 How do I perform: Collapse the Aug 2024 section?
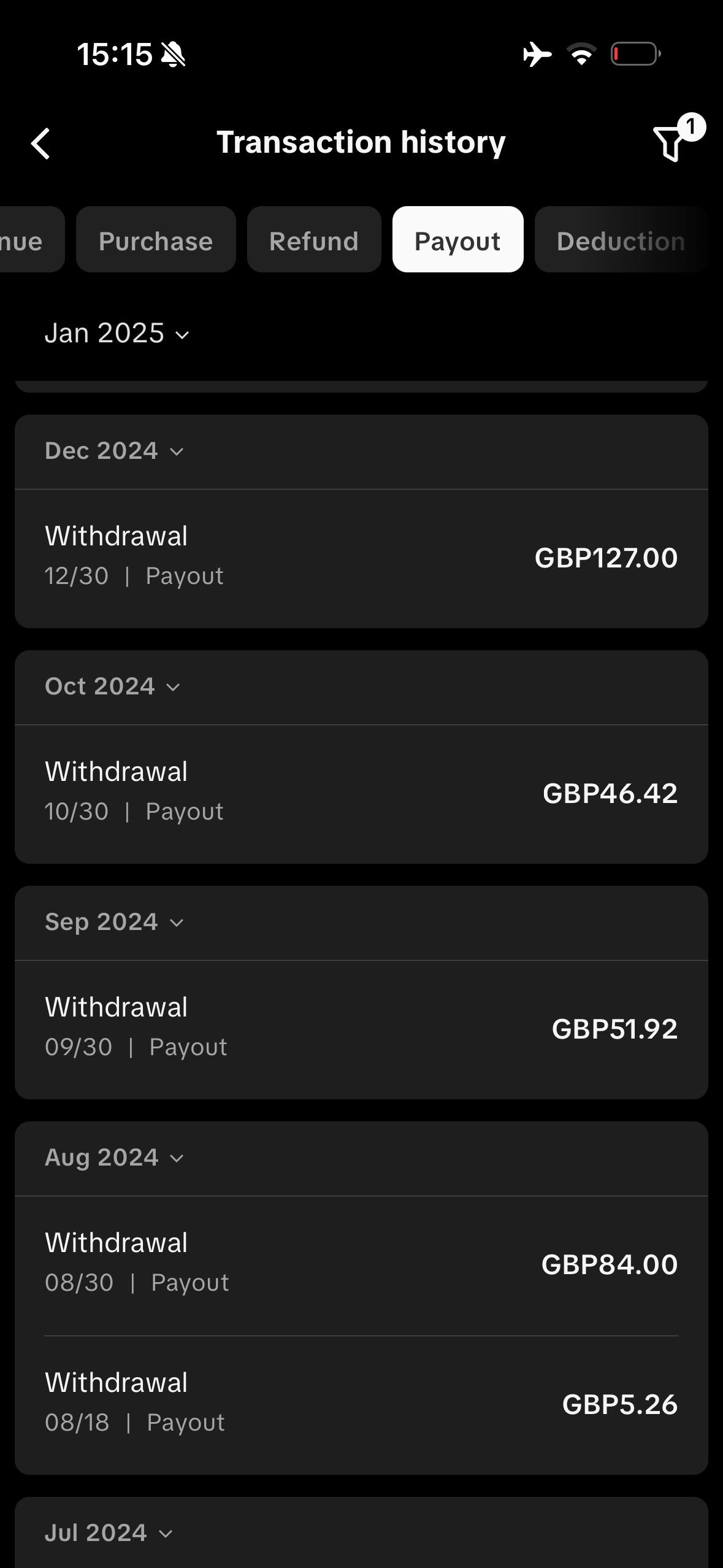(115, 1158)
